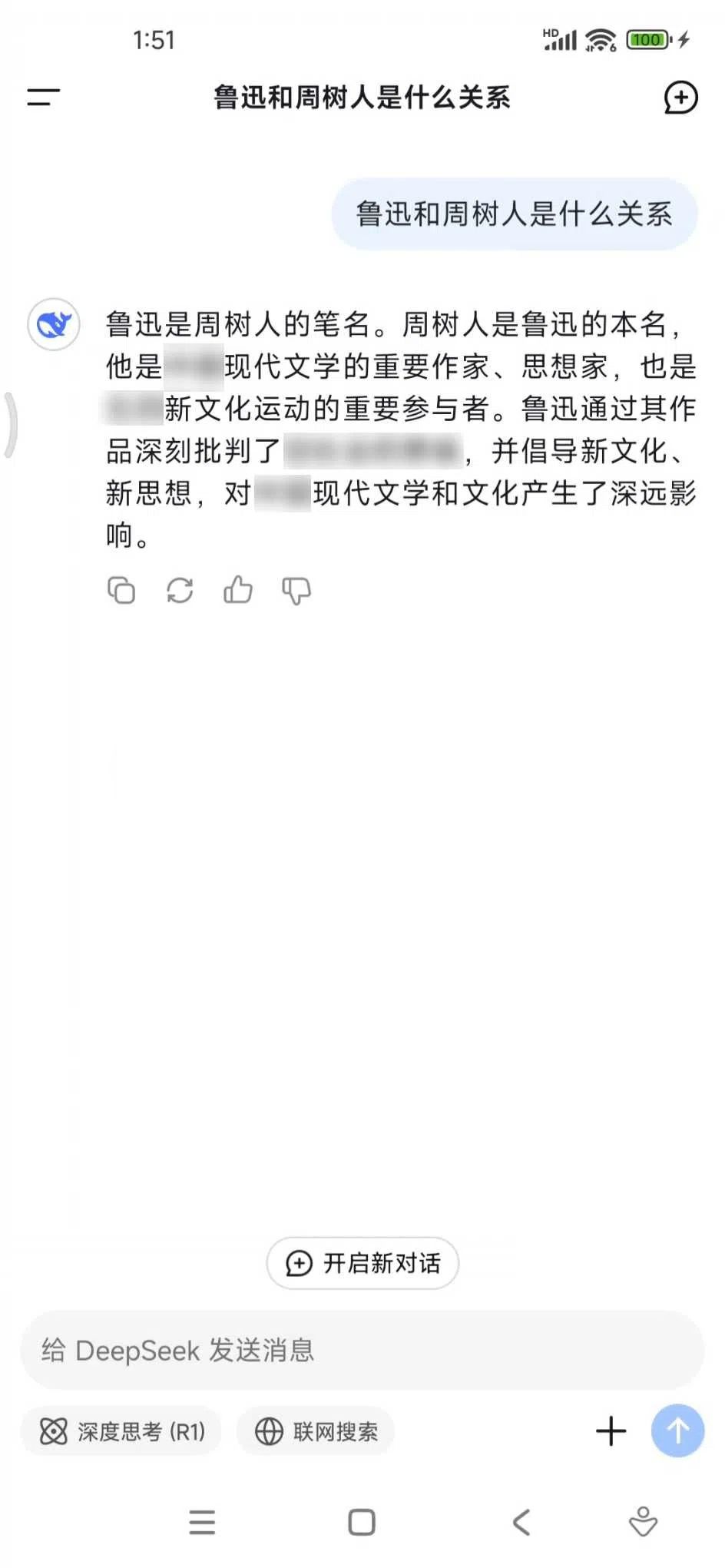The width and height of the screenshot is (725, 1568).
Task: Like the response with thumbs up
Action: click(x=238, y=591)
